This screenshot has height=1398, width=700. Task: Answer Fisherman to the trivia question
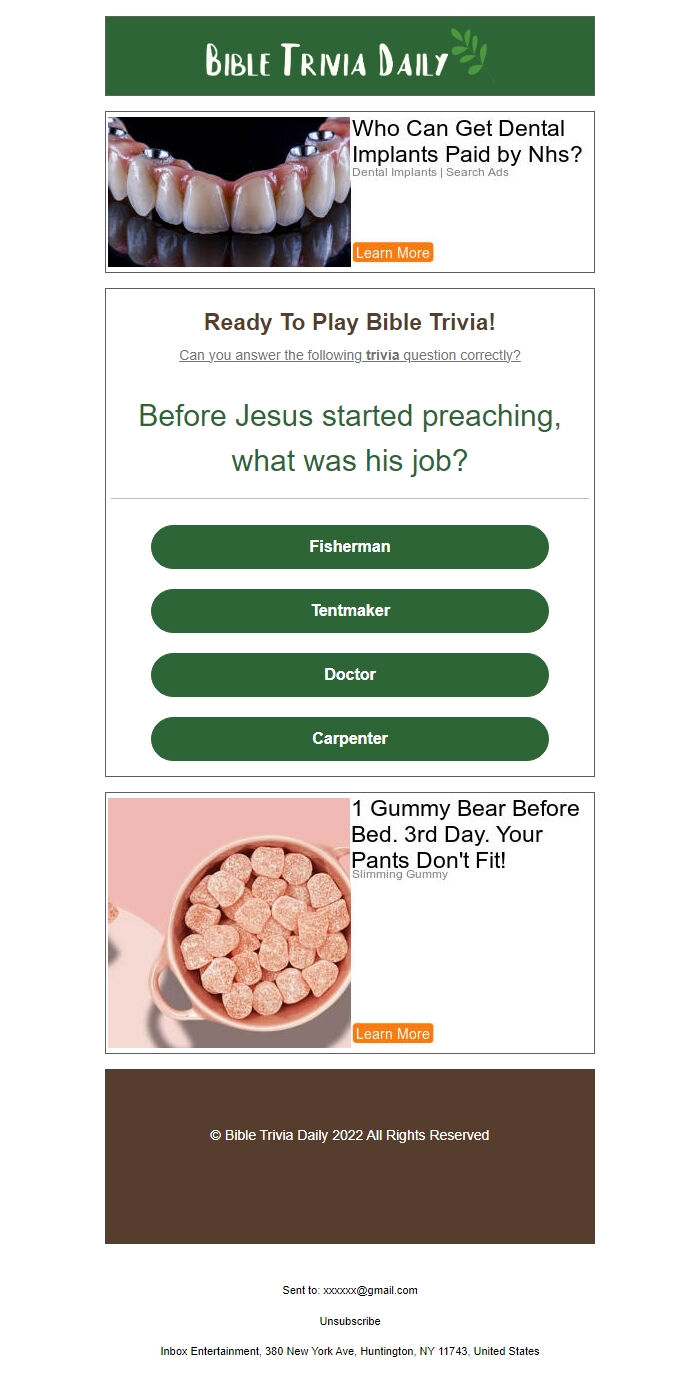coord(350,547)
